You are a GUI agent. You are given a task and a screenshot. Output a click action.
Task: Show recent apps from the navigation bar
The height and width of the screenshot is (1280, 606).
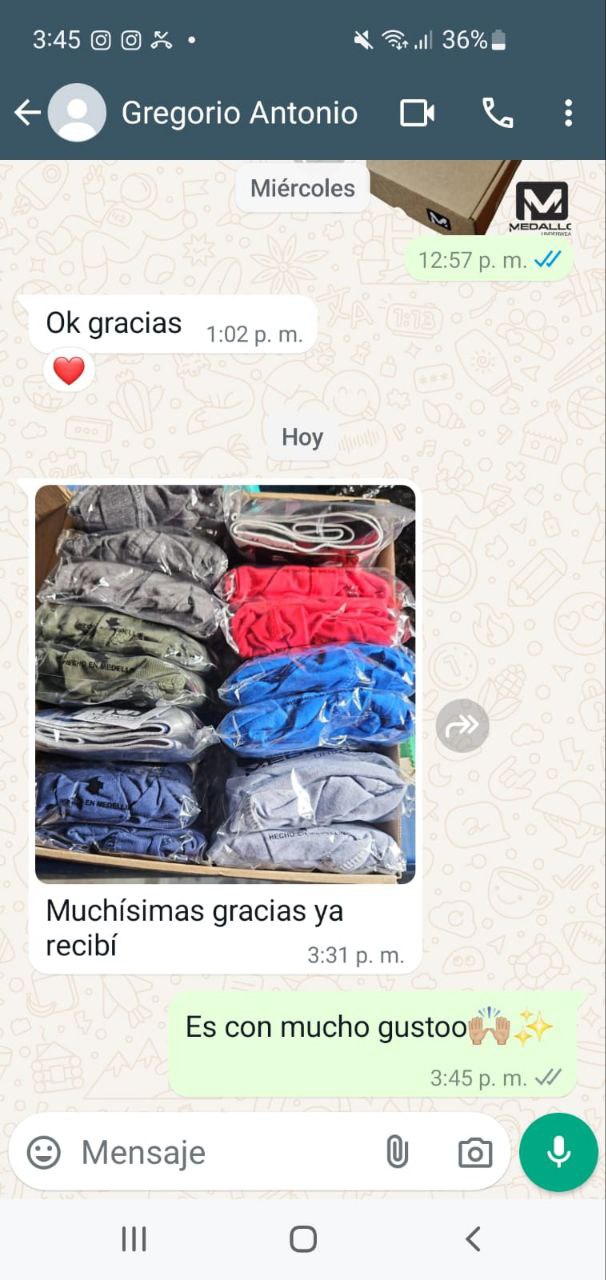[x=134, y=1240]
